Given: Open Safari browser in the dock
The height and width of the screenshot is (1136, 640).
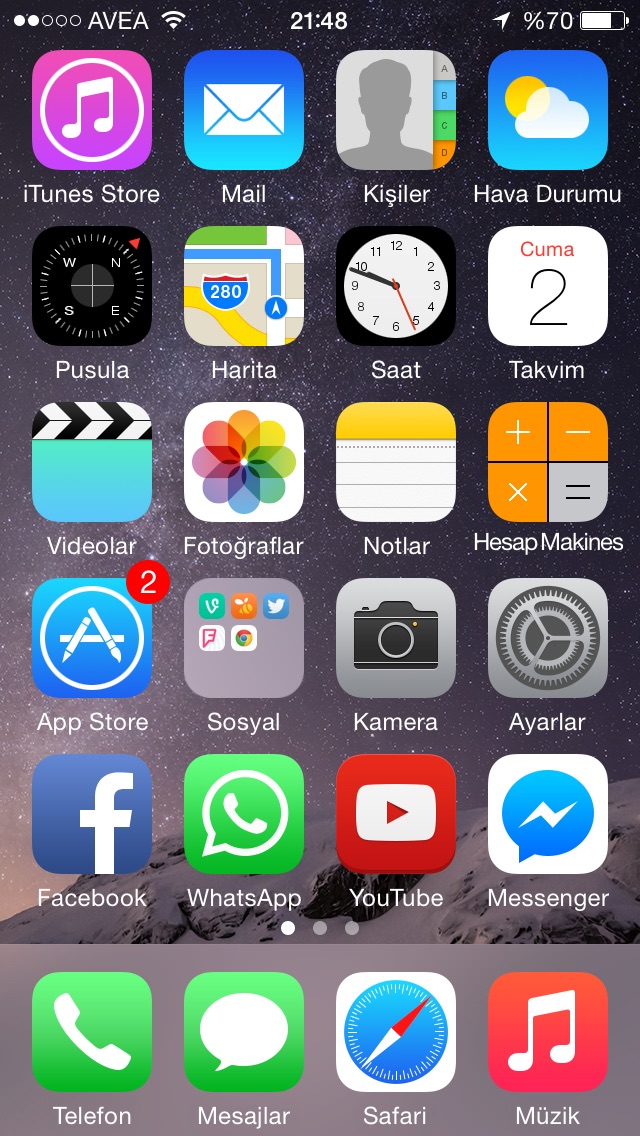Looking at the screenshot, I should pos(396,1032).
